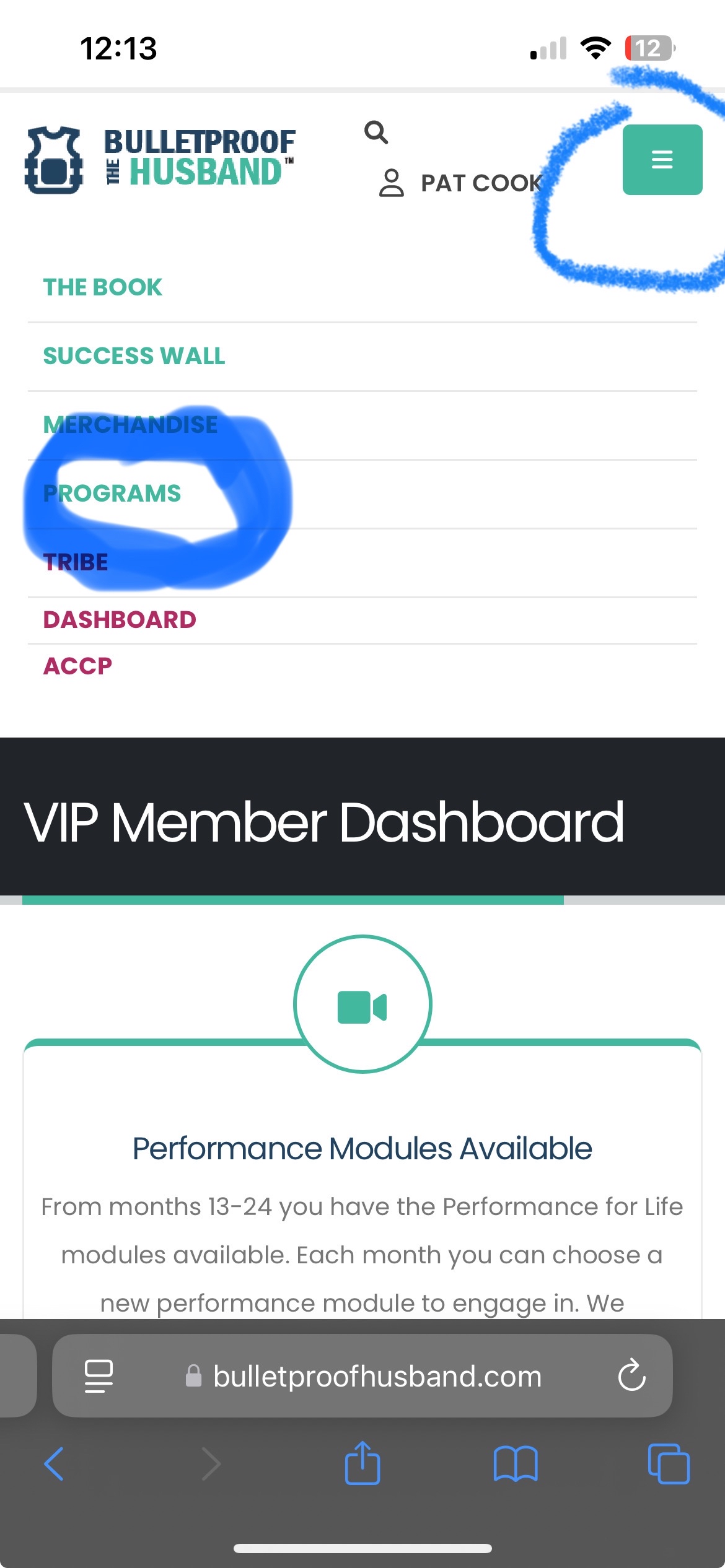
Task: Open the Success Wall link
Action: coord(134,356)
